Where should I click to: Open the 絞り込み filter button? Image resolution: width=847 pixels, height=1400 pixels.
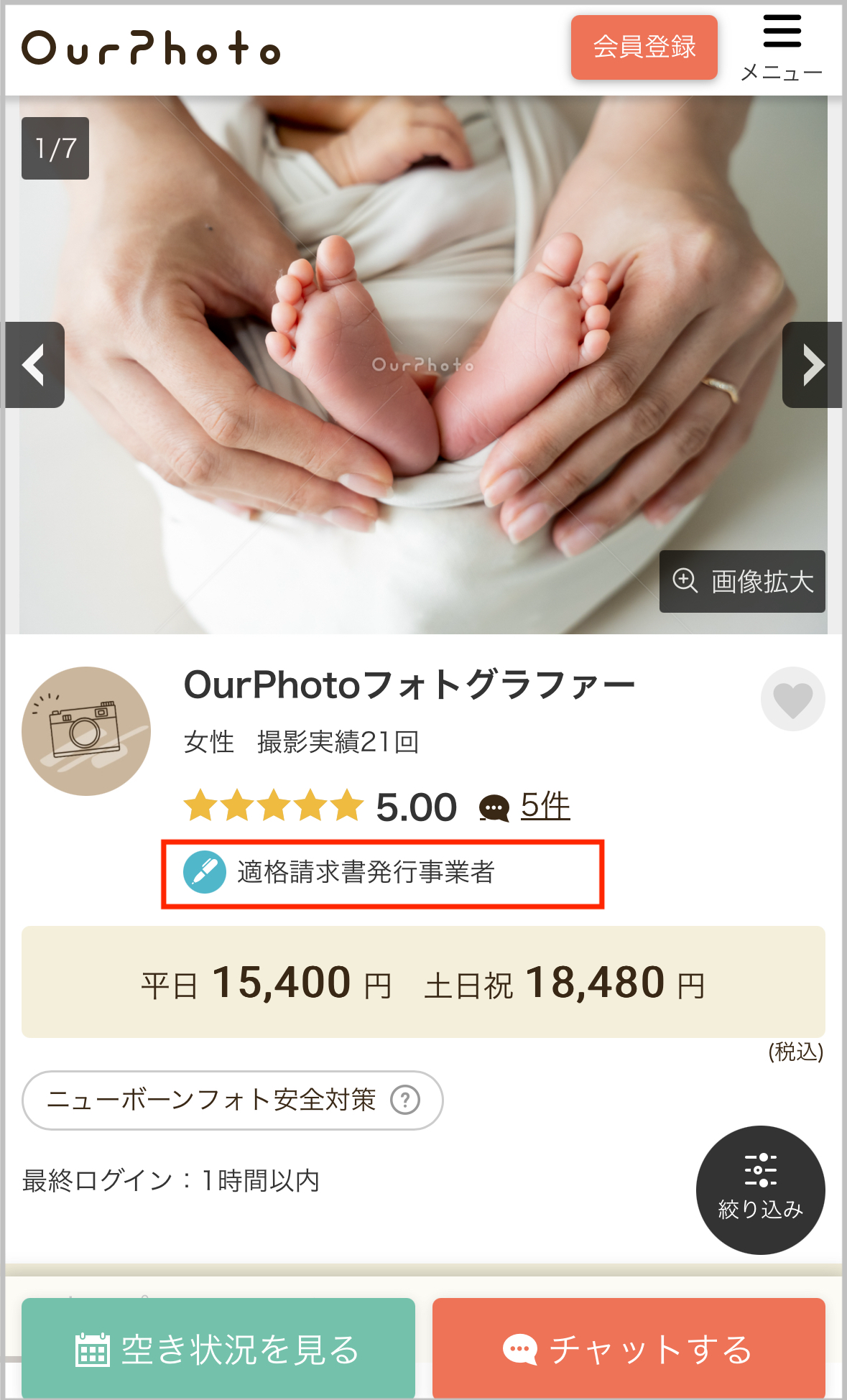(760, 1190)
